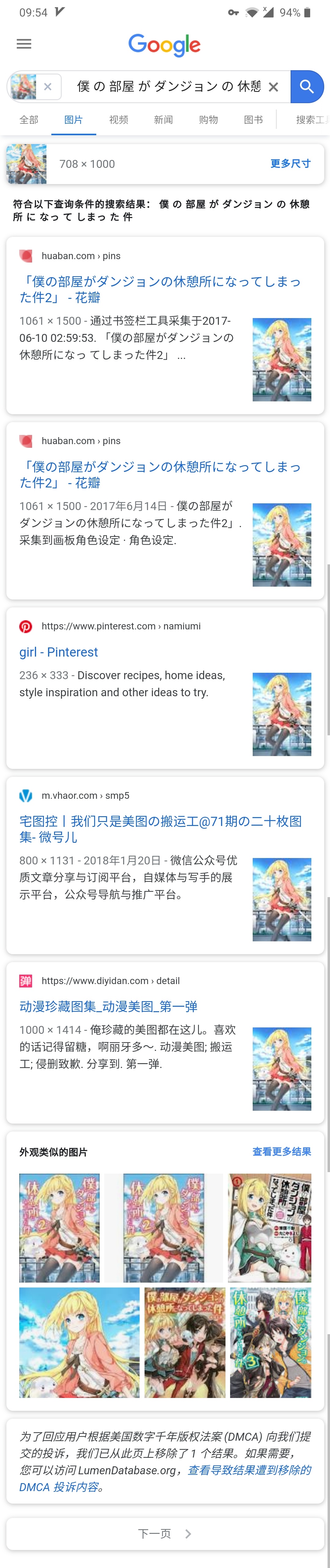Remove the image from search box

point(48,86)
